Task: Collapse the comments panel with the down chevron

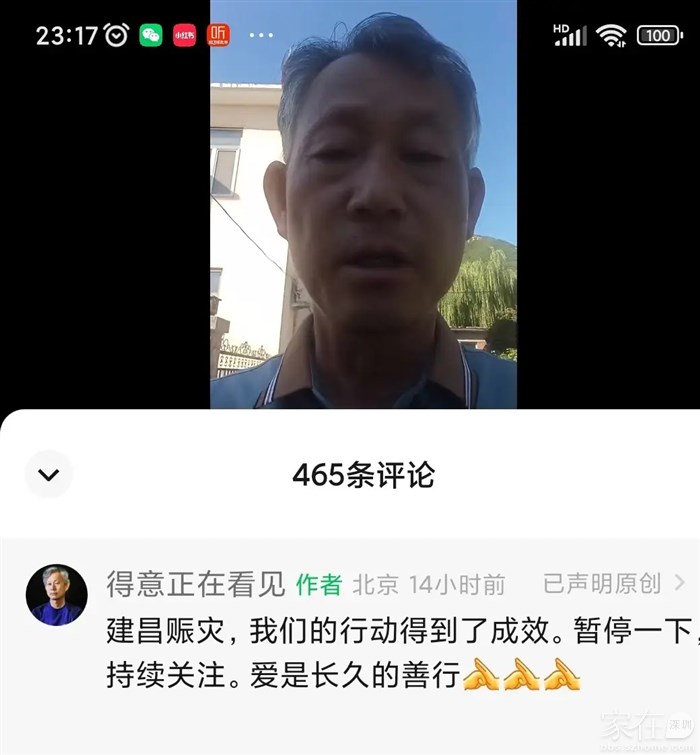Action: 48,475
